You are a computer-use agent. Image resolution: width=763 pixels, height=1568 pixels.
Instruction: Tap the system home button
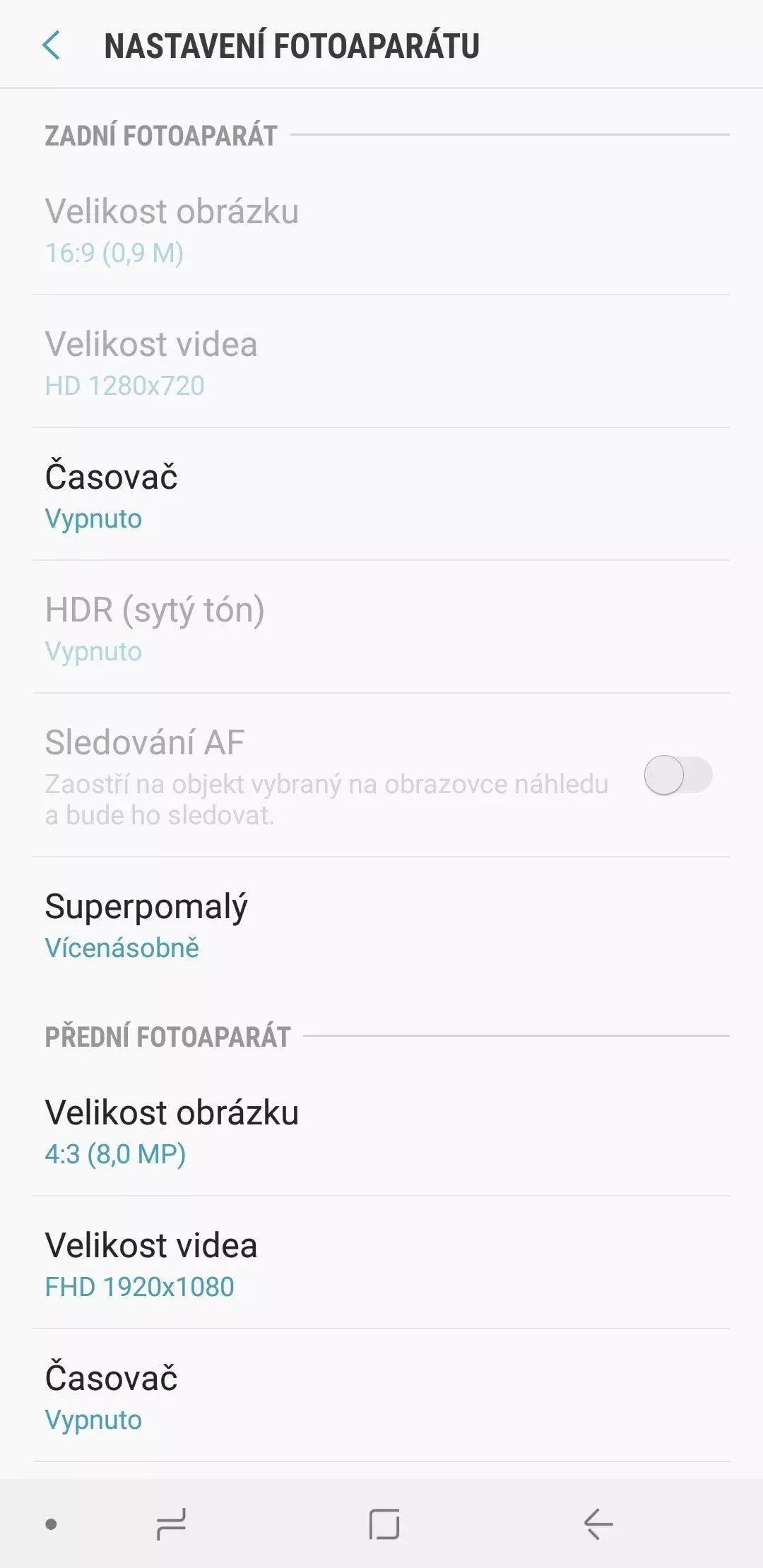tap(384, 1524)
